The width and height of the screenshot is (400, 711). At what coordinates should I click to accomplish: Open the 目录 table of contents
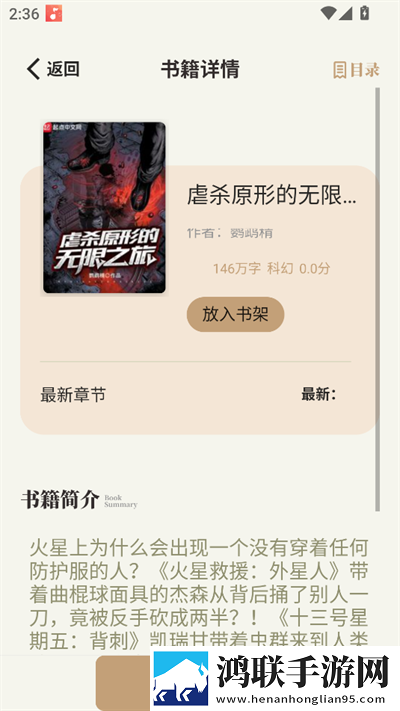356,70
